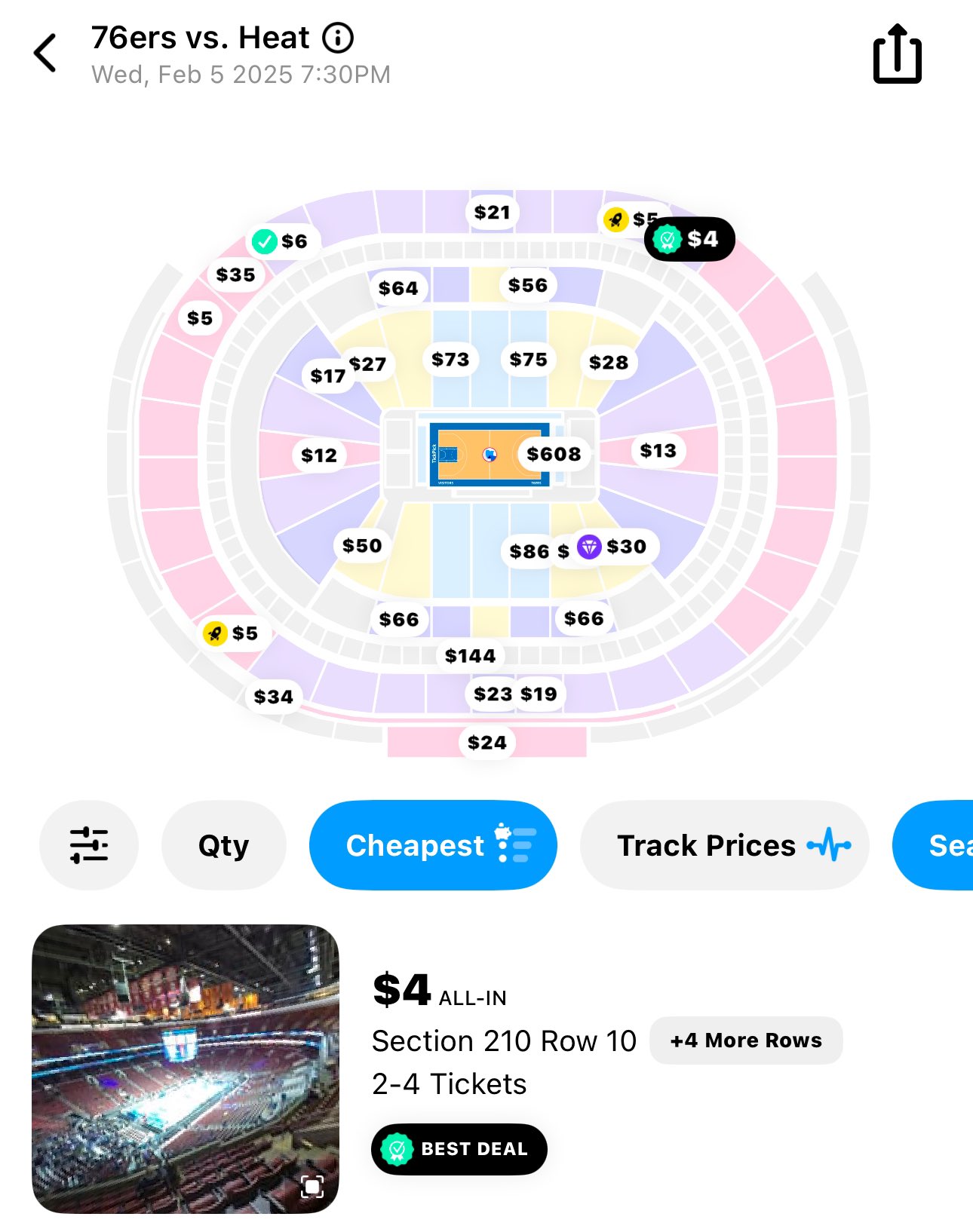Select the $30 price marker
This screenshot has width=973, height=1232.
coord(617,547)
